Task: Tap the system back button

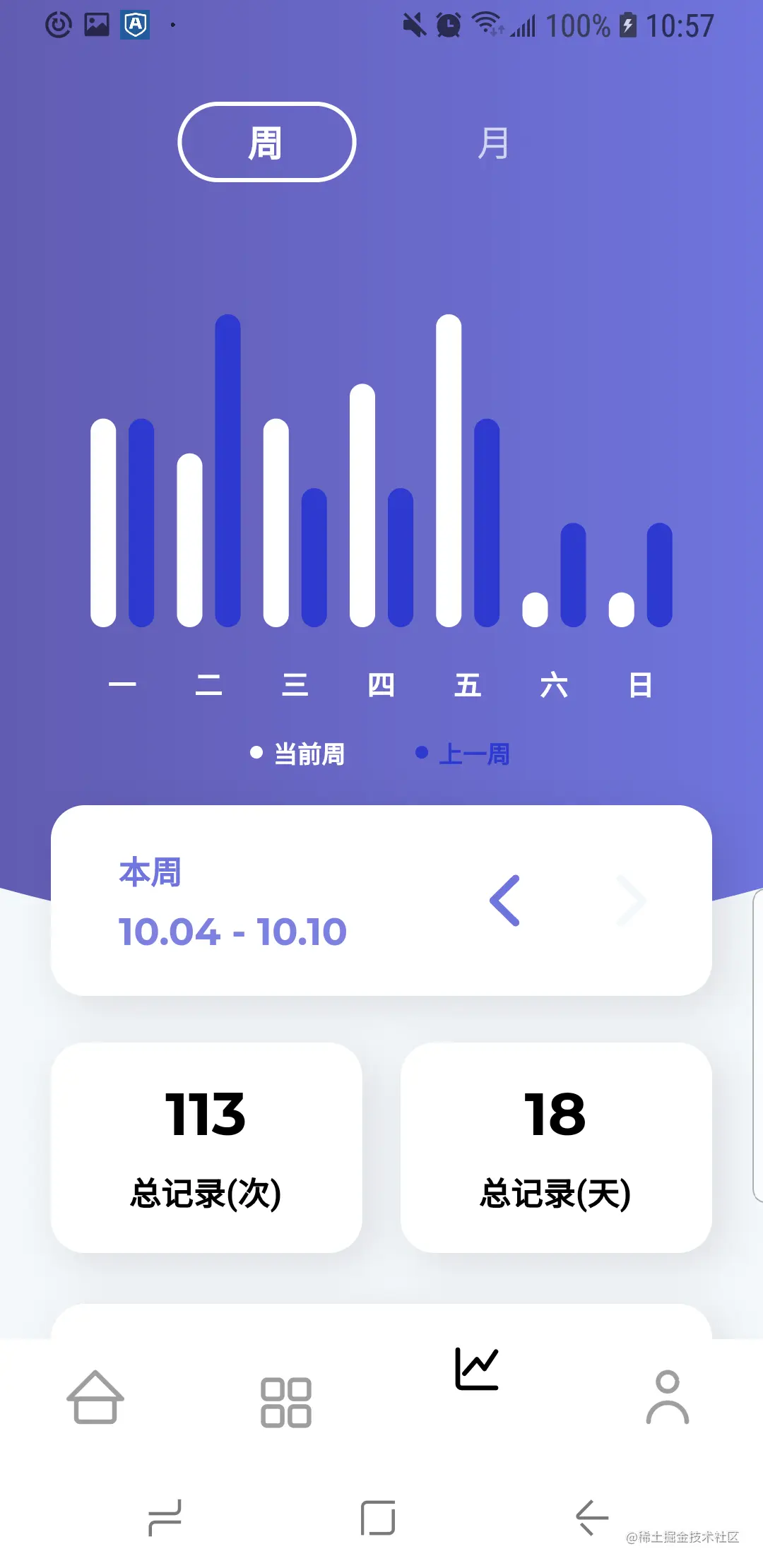Action: point(591,1517)
